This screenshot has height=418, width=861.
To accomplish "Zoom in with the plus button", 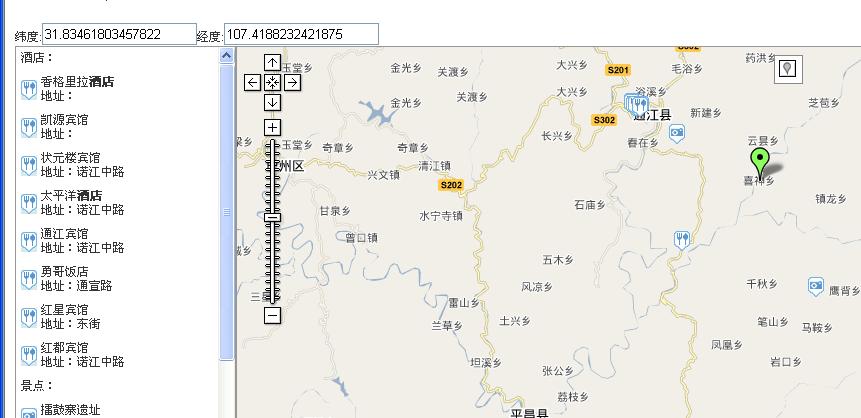I will (x=272, y=127).
